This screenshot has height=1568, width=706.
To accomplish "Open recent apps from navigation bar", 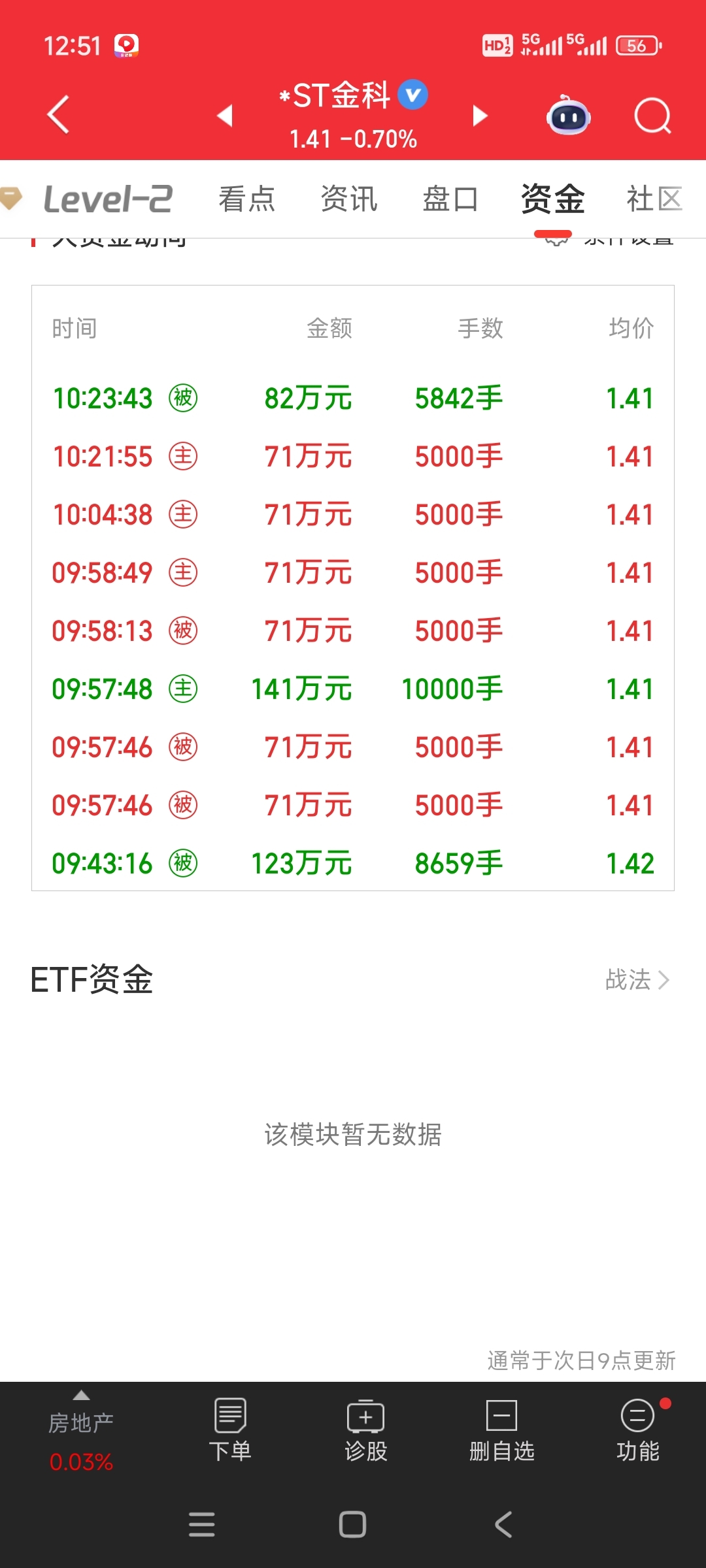I will pos(202,1525).
